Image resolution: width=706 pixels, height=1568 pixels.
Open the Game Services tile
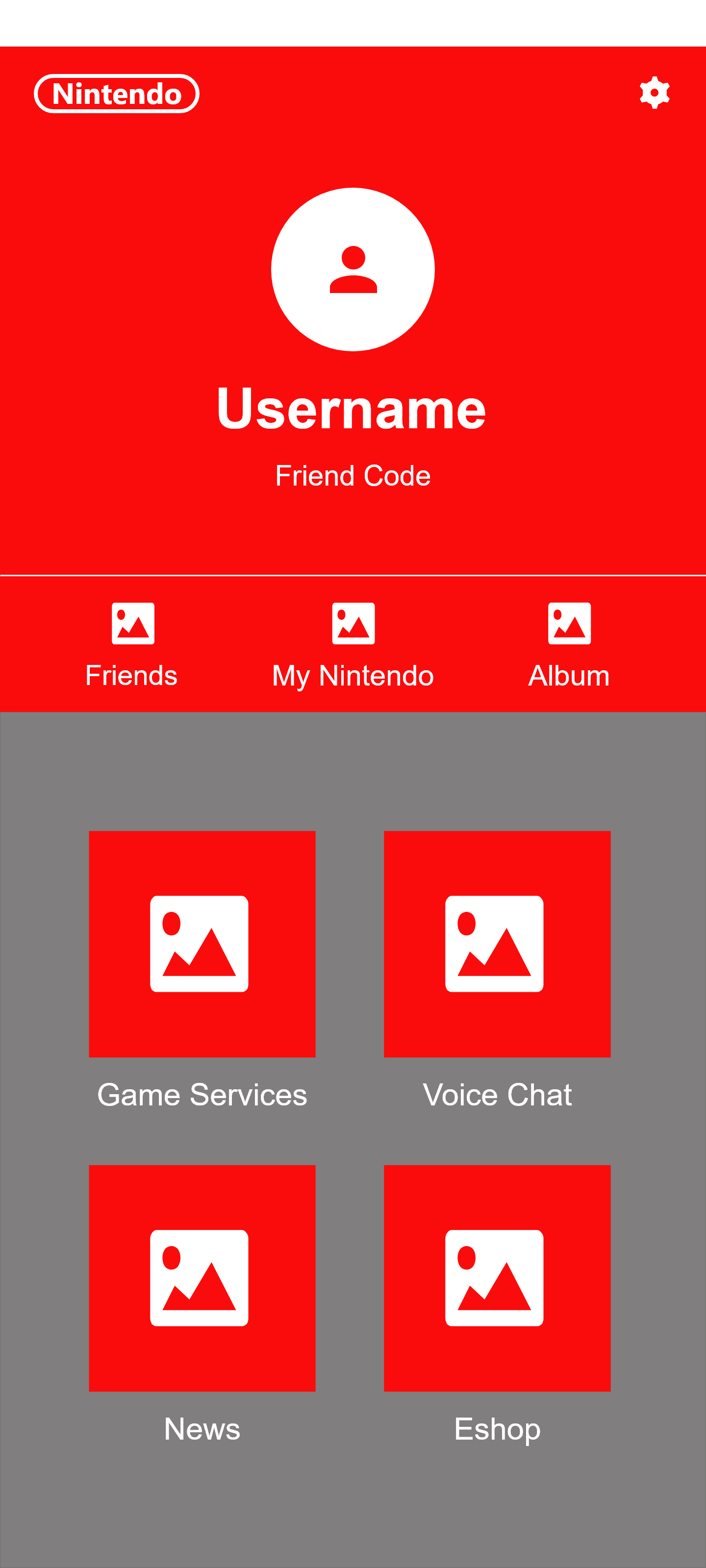202,943
